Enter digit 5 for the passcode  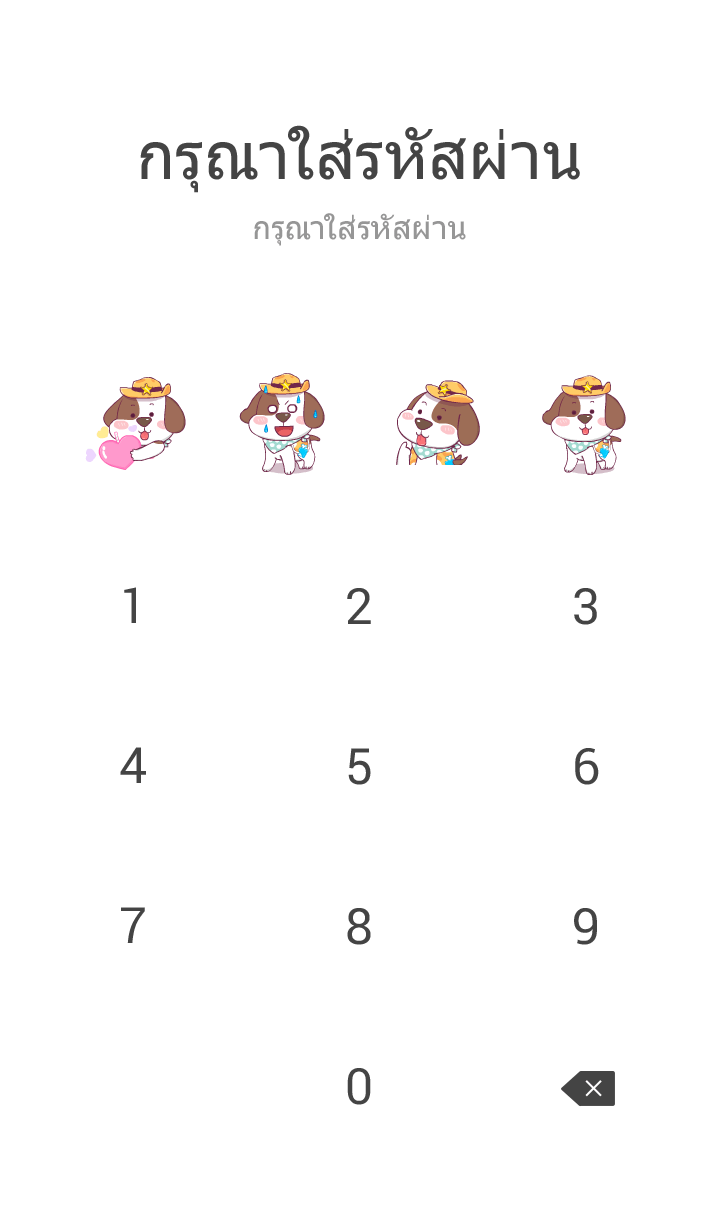pos(359,767)
